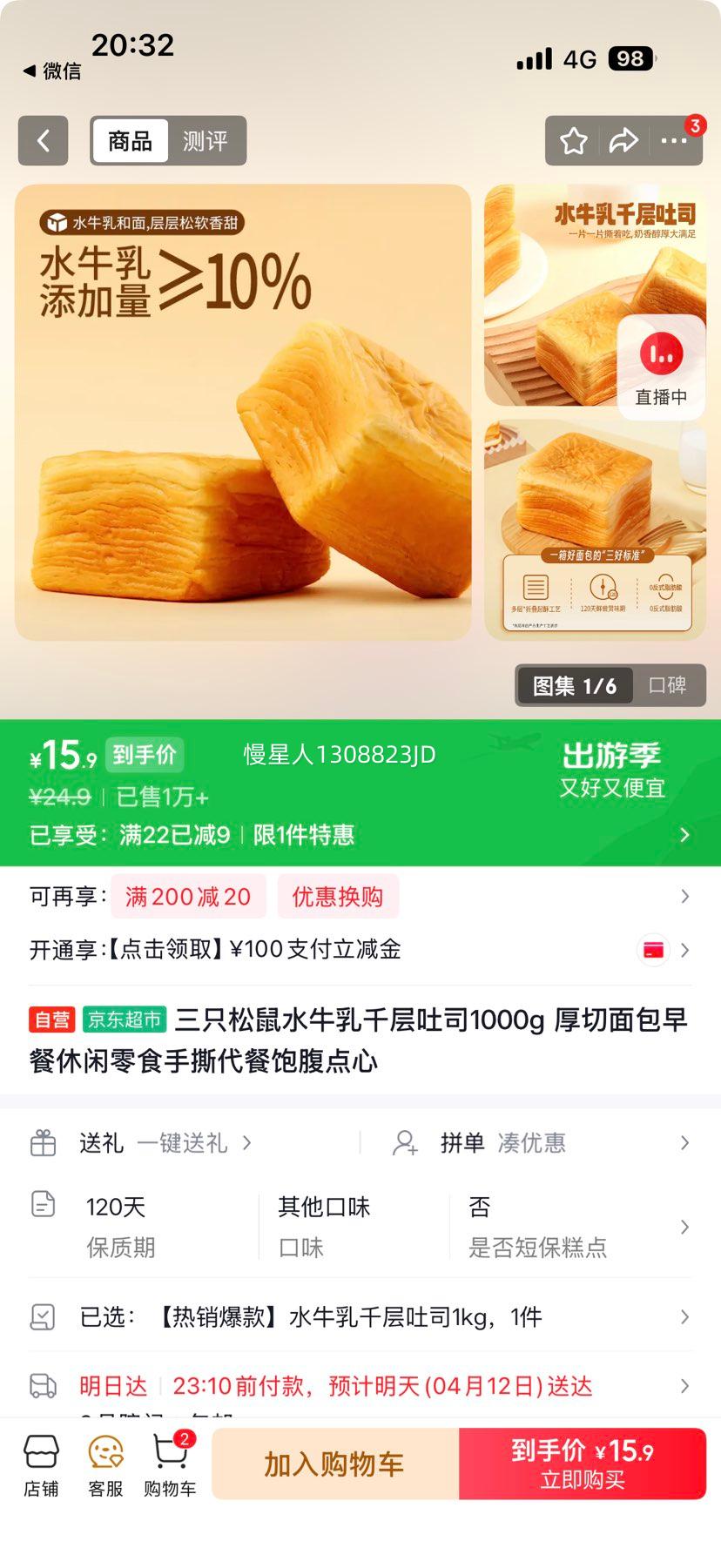This screenshot has height=1568, width=721.
Task: Open the 满200减20 coupon
Action: click(188, 896)
